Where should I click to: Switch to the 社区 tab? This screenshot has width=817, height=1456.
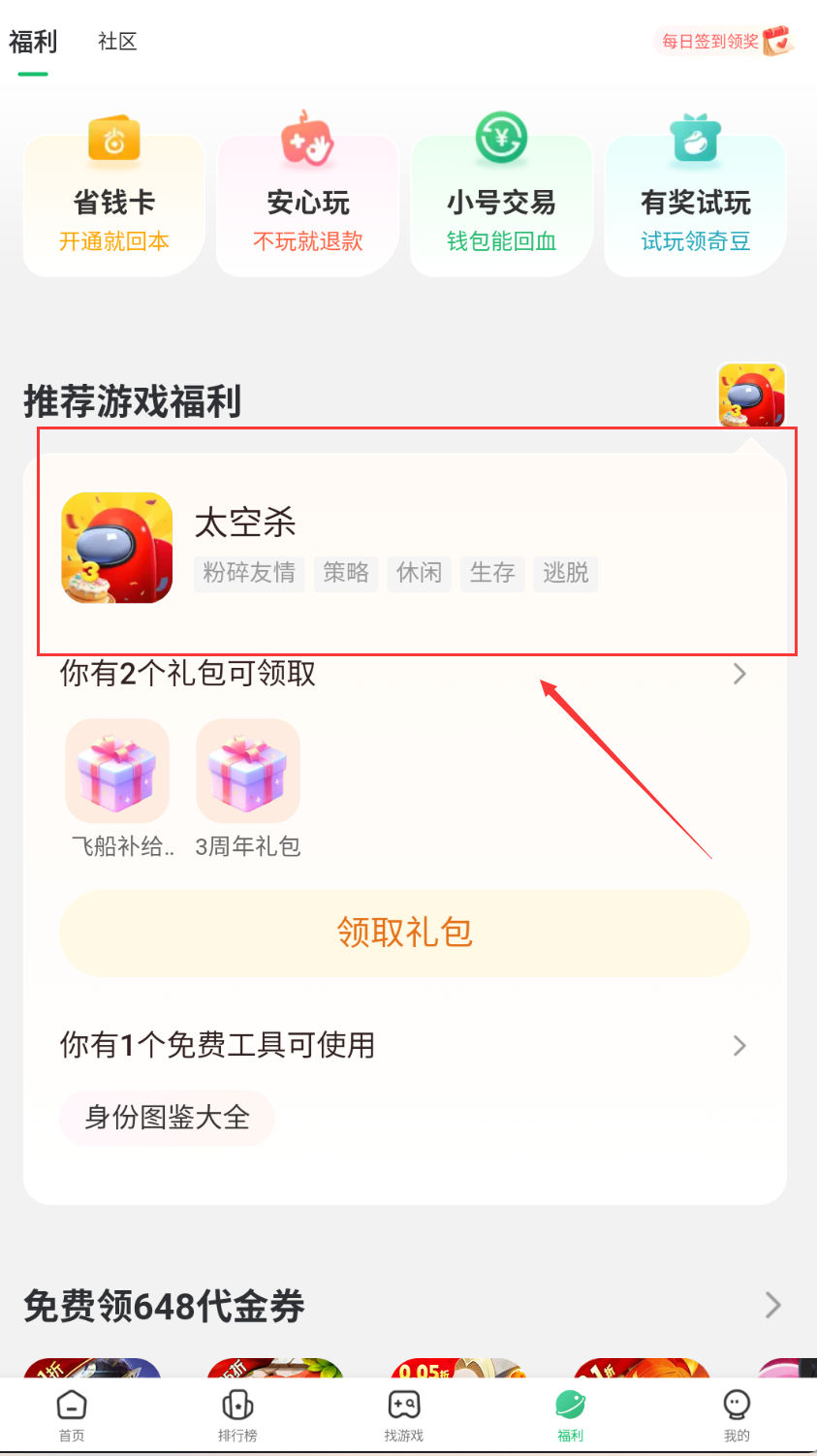117,42
